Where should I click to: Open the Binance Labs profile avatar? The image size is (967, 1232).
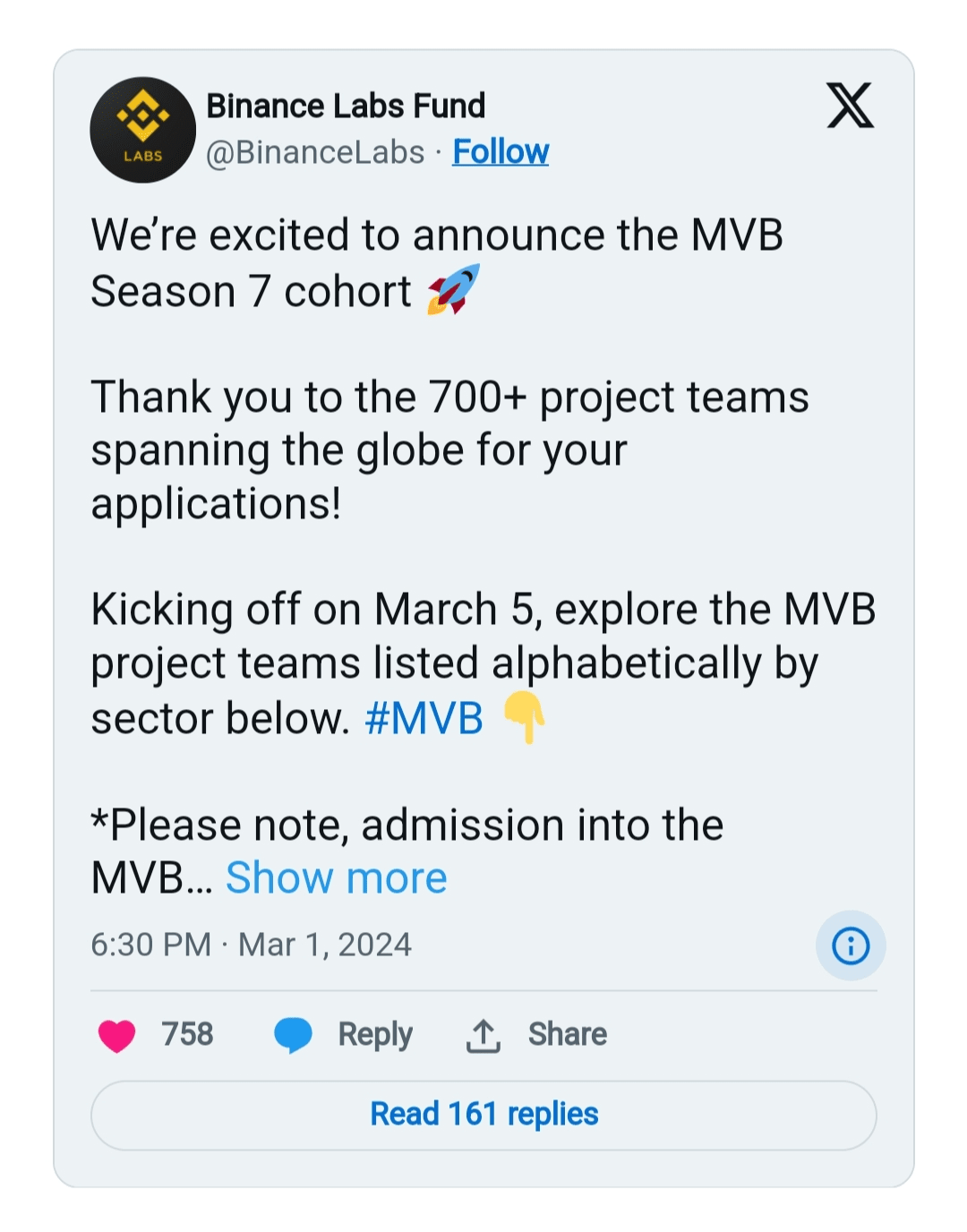[x=142, y=131]
